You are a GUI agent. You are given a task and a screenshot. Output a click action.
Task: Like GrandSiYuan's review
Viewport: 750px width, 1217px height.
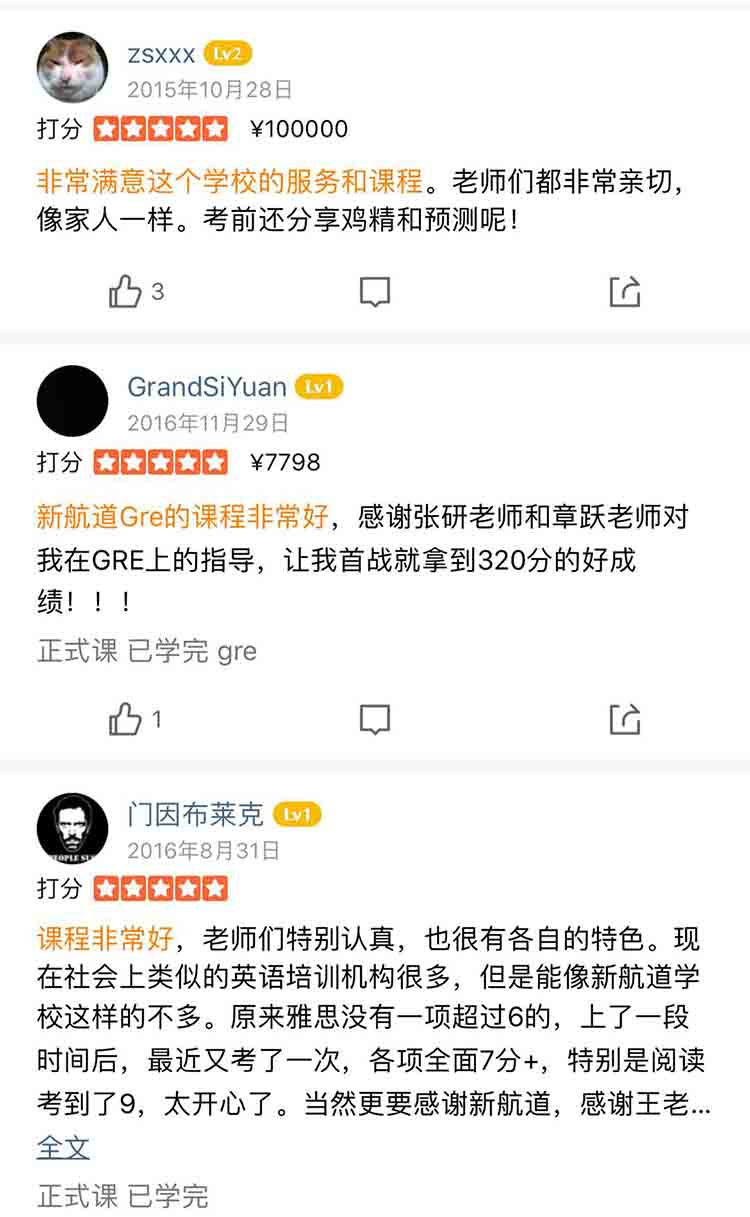pos(126,719)
